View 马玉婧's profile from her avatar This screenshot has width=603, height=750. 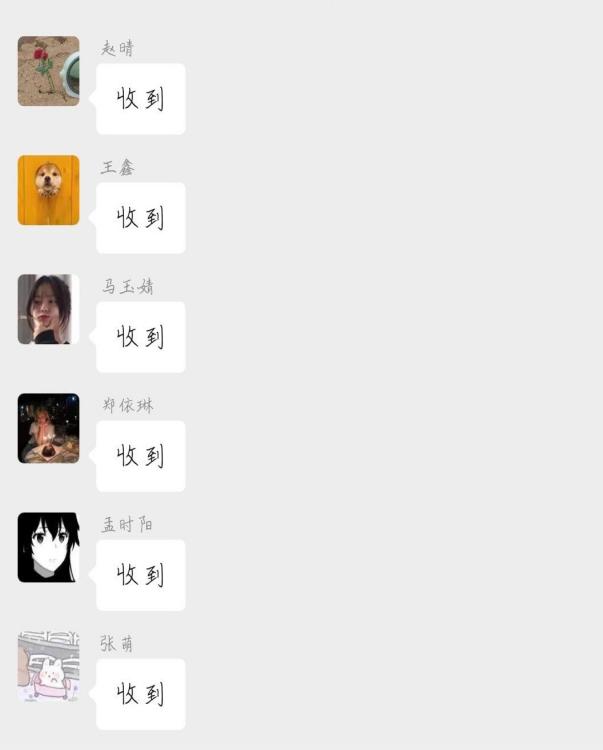tap(48, 309)
